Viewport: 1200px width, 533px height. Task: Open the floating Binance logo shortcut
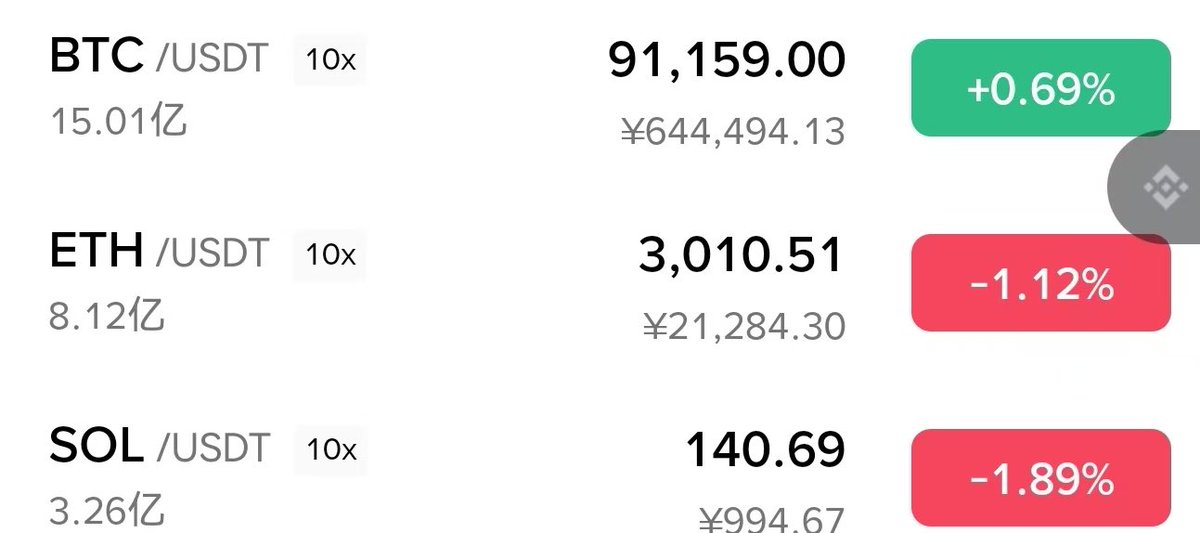pos(1160,188)
